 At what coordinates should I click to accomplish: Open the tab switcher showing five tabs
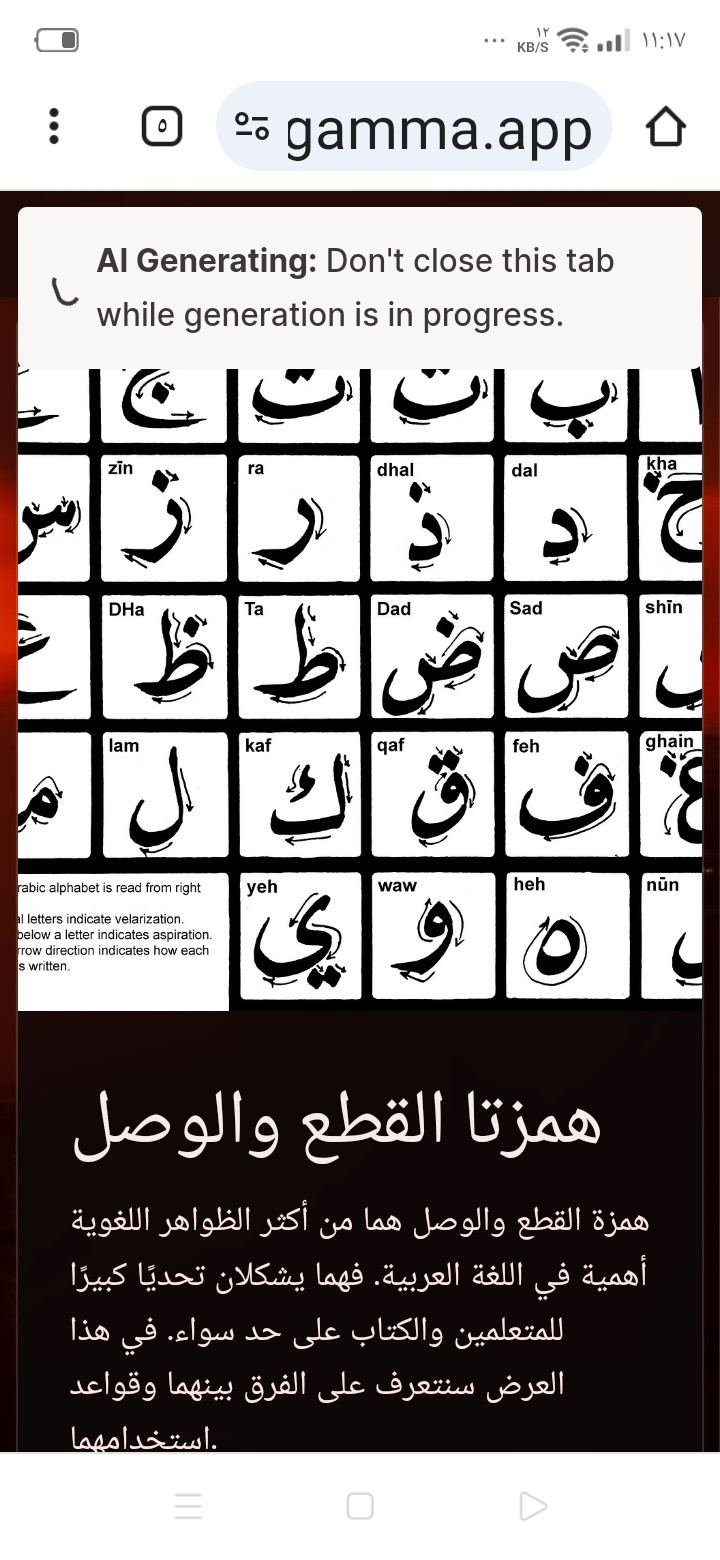pos(162,127)
